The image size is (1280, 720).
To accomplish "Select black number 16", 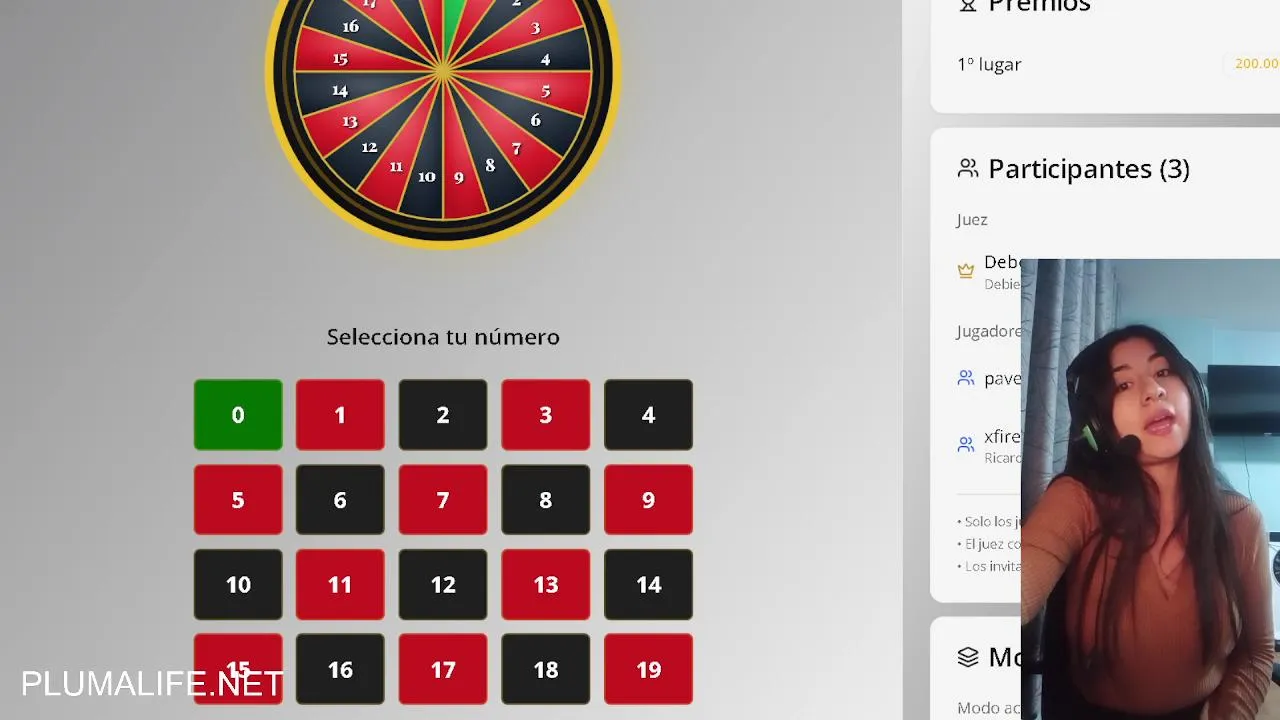I will pos(340,670).
